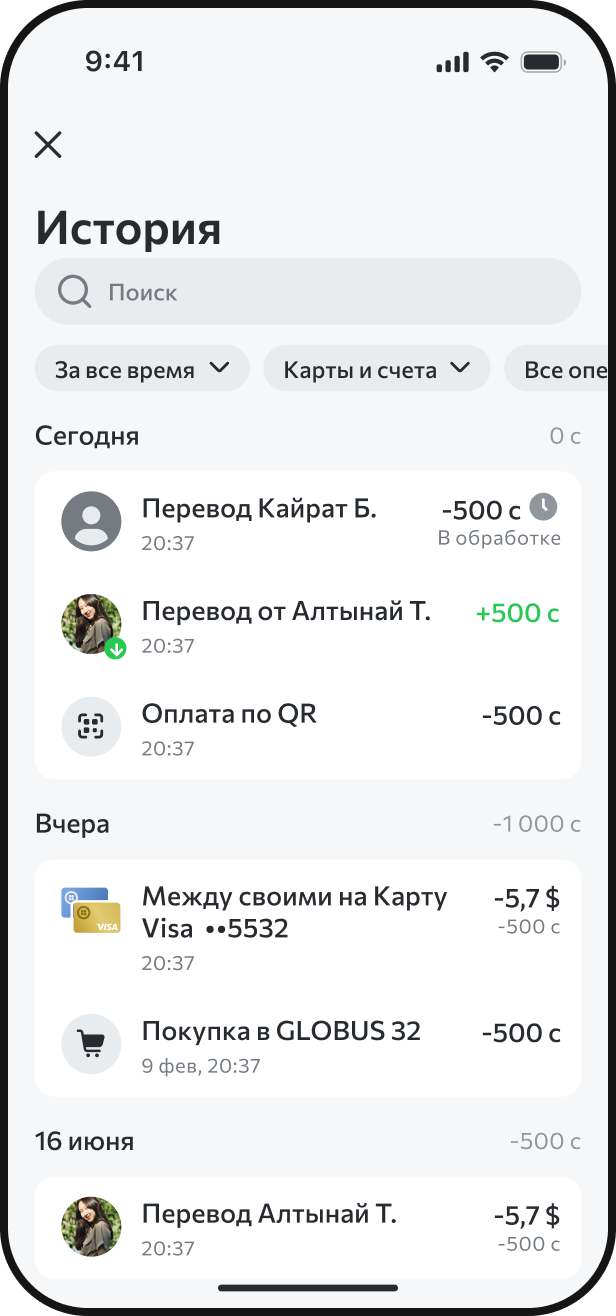The width and height of the screenshot is (616, 1316).
Task: View the Покупка в GLOBUS 32 purchase
Action: pyautogui.click(x=308, y=1044)
